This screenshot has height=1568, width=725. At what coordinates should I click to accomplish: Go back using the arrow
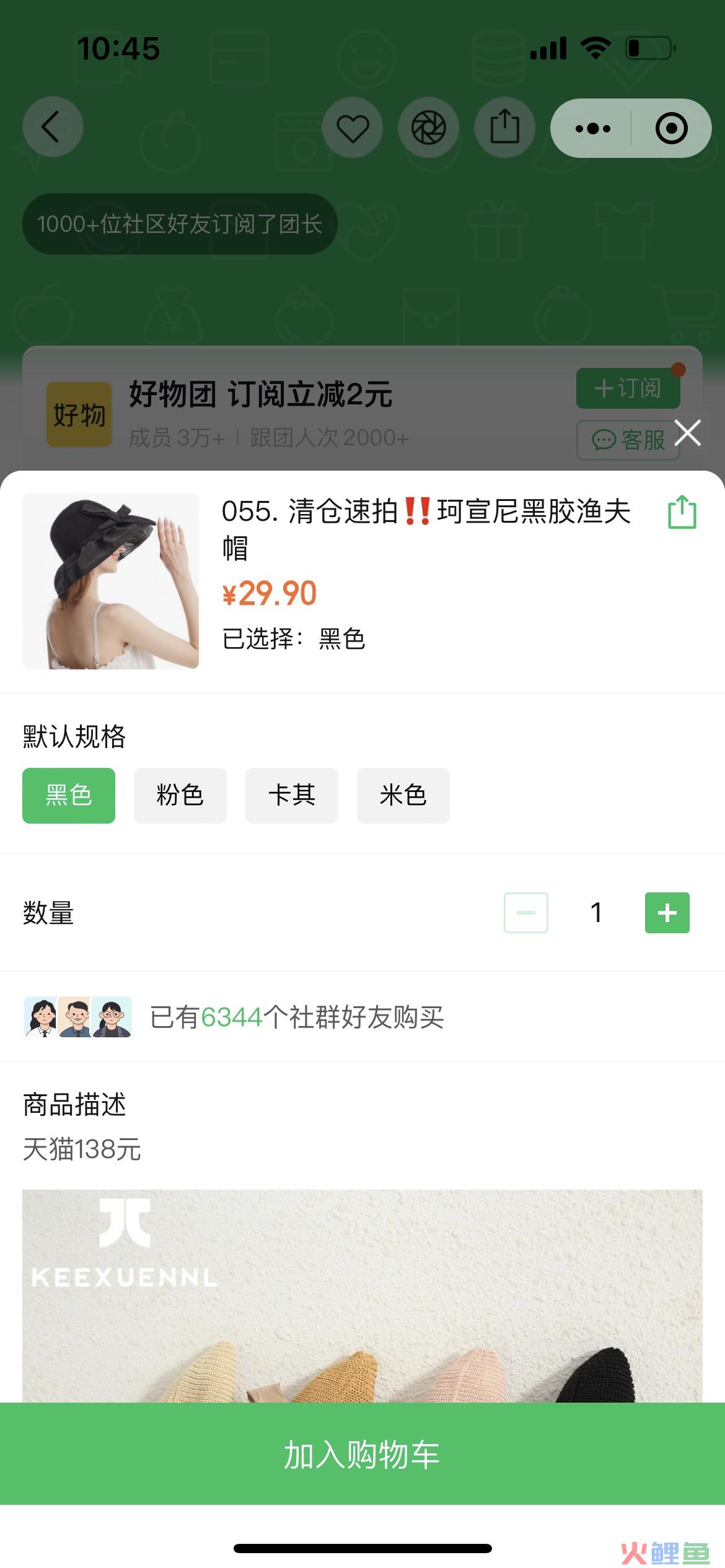click(x=52, y=127)
